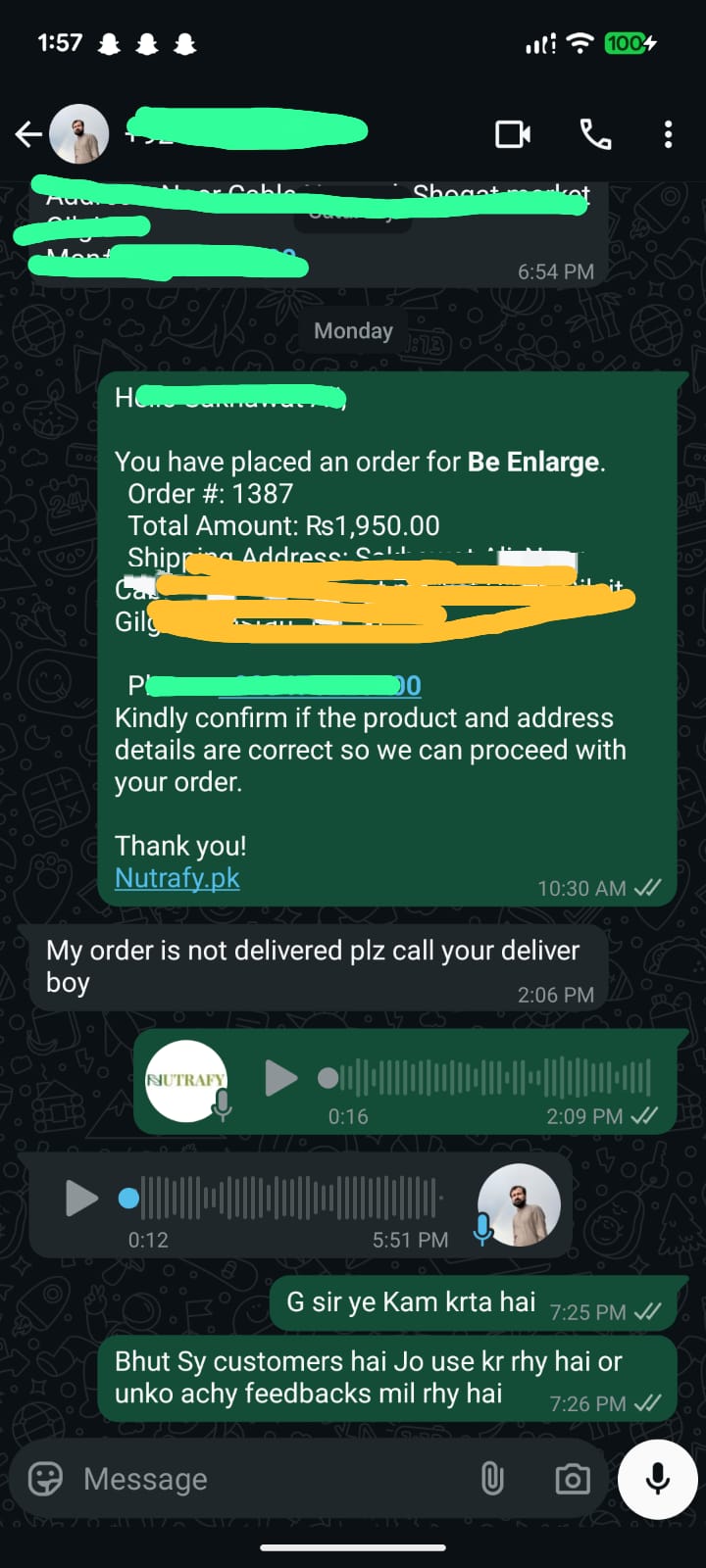Open the overflow menu
Image resolution: width=706 pixels, height=1568 pixels.
point(668,134)
